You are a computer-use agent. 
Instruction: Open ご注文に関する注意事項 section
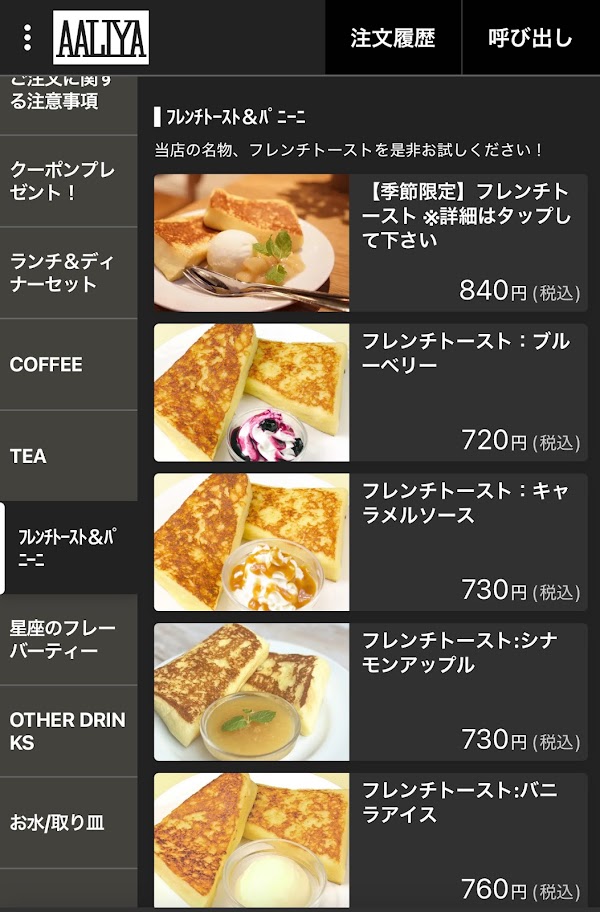pos(68,102)
